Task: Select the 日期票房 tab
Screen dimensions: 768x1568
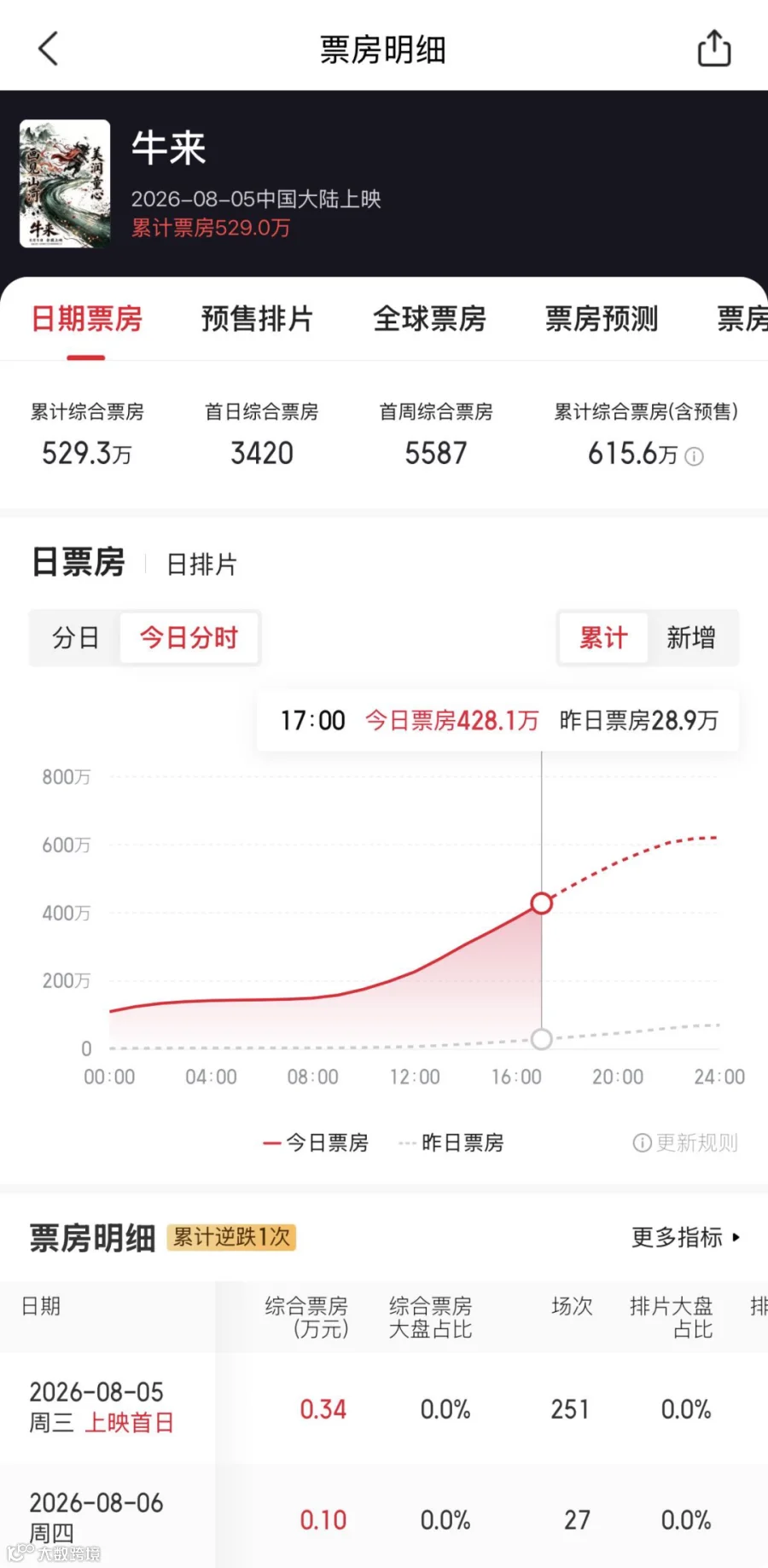Action: click(x=86, y=319)
